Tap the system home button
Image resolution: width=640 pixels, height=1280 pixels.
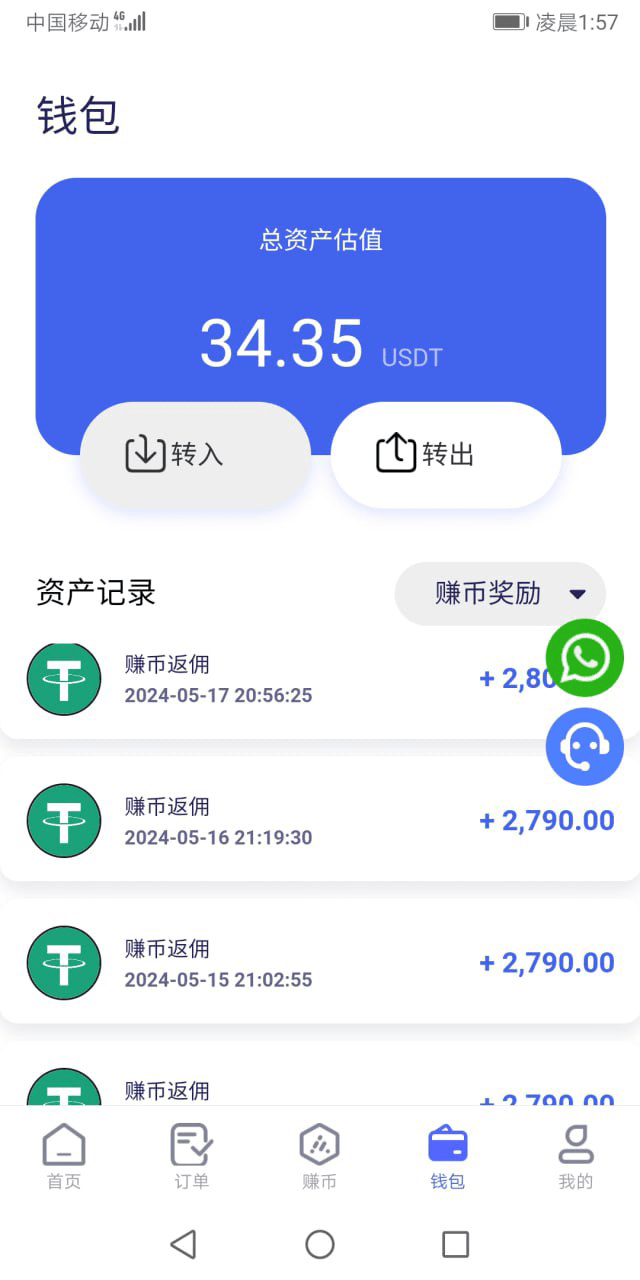pos(320,1244)
